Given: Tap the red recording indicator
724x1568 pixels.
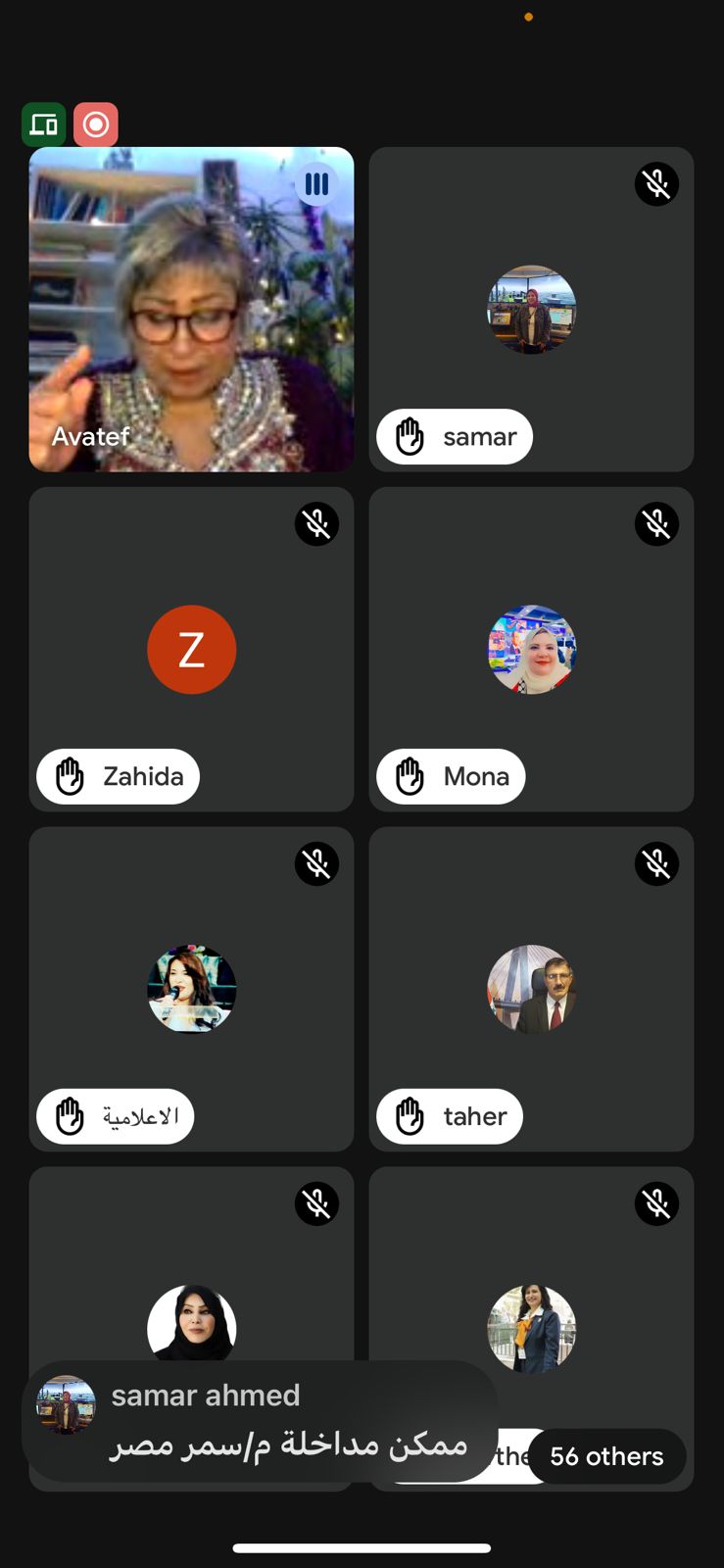Looking at the screenshot, I should 96,124.
